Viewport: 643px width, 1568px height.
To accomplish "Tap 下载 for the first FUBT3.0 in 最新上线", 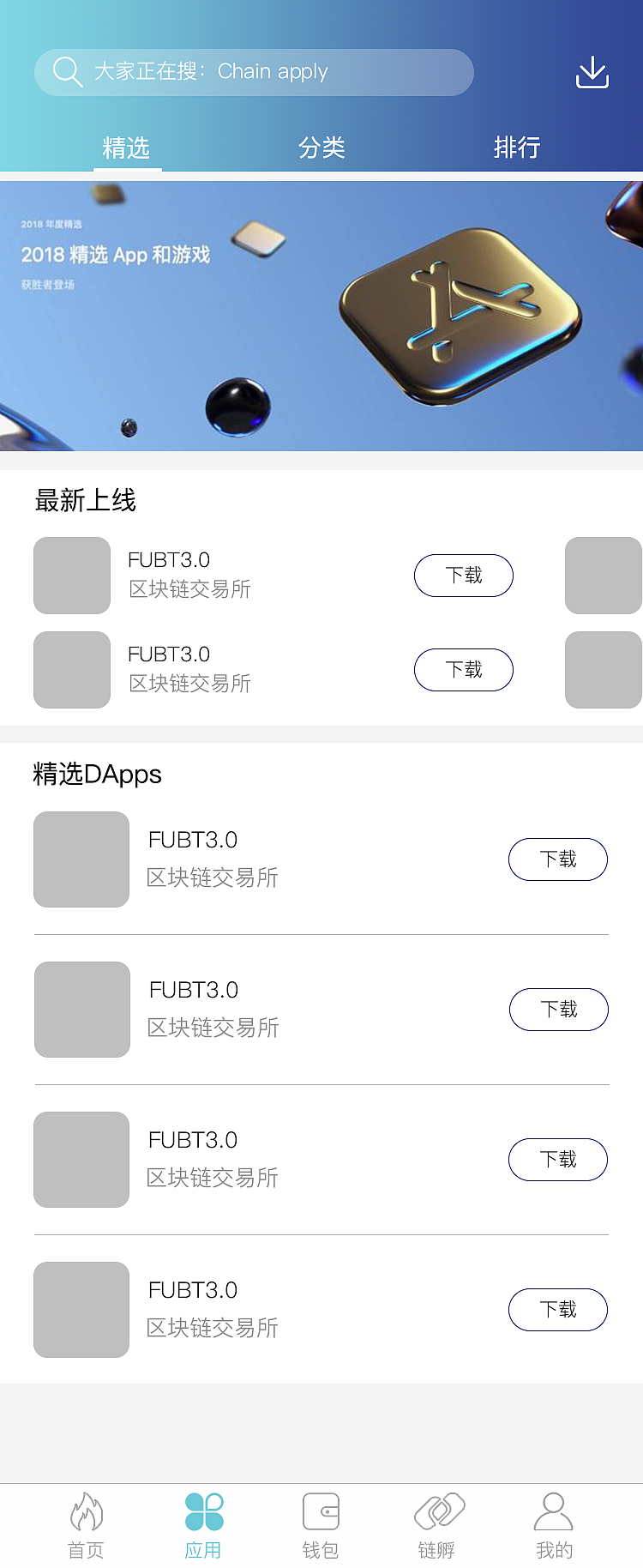I will [x=463, y=576].
